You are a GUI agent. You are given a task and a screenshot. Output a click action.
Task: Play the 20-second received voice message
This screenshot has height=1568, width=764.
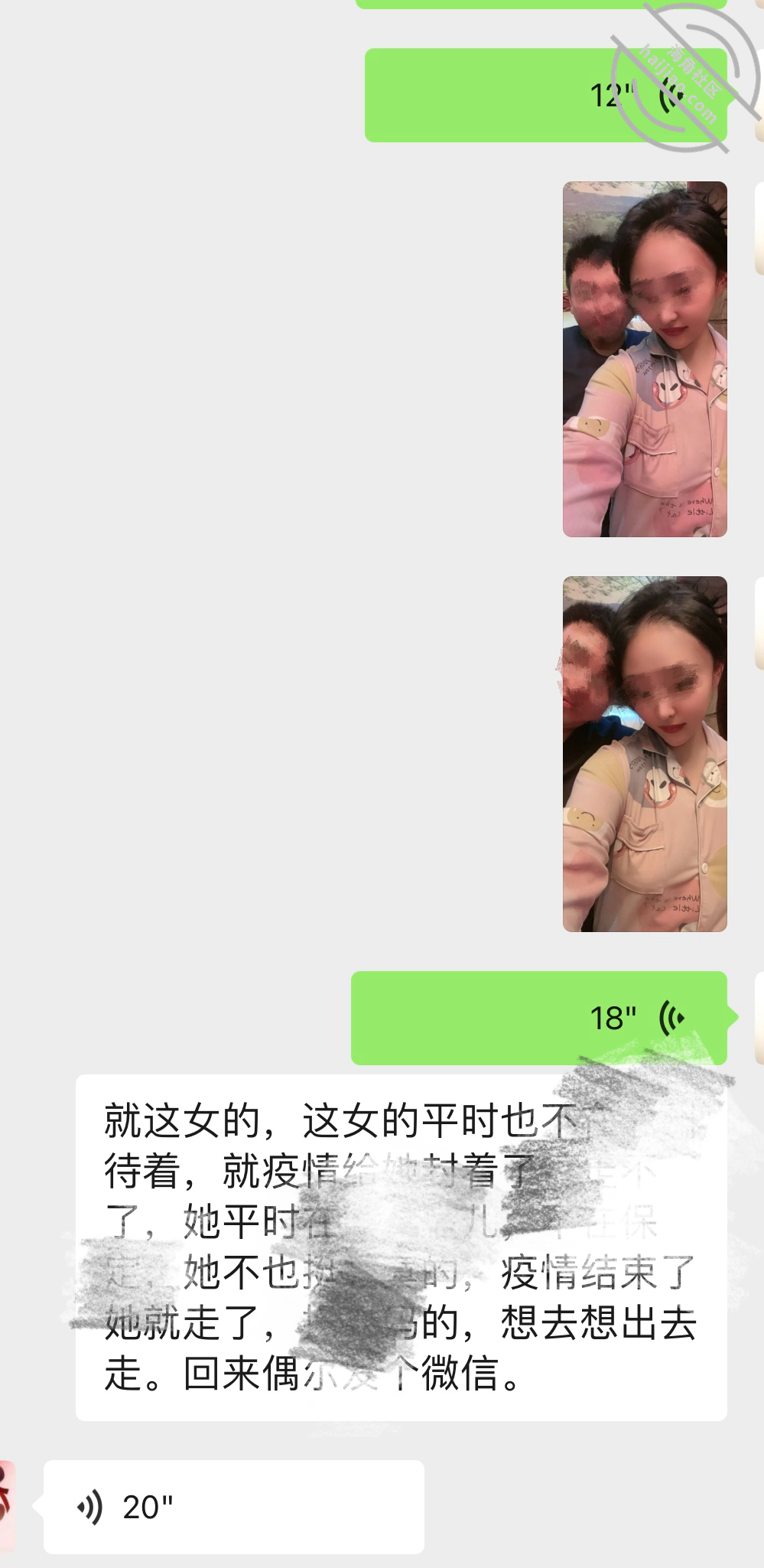pos(234,1507)
